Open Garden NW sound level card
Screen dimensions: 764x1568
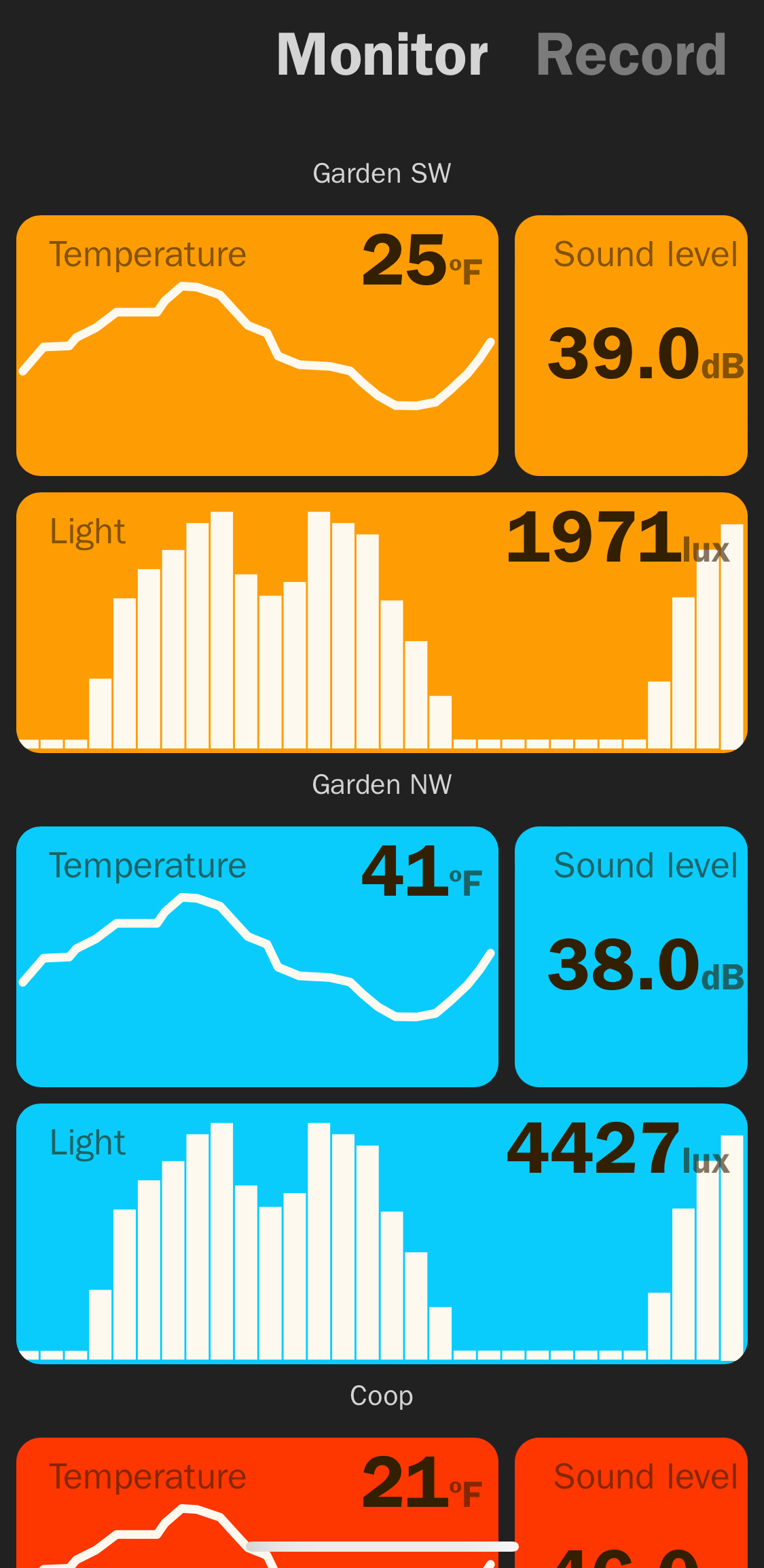[631, 956]
